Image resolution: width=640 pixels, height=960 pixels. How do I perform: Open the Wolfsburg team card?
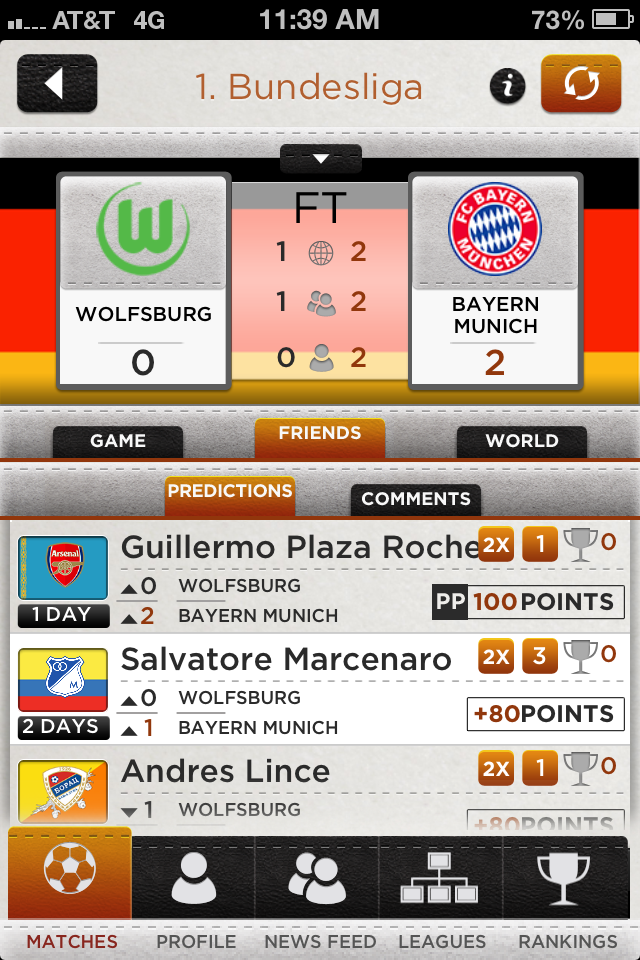(144, 280)
